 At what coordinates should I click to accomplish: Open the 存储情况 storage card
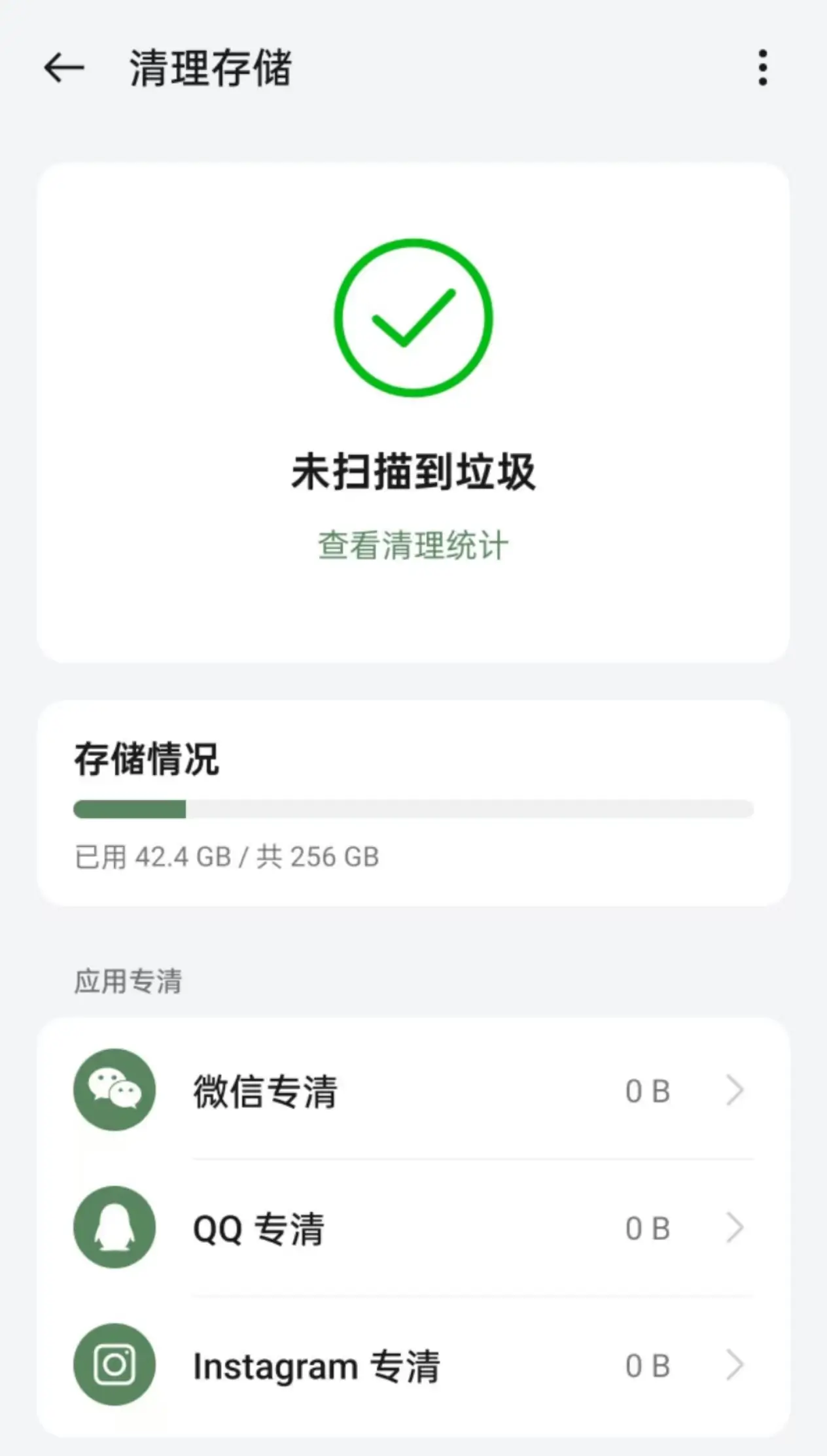point(412,803)
